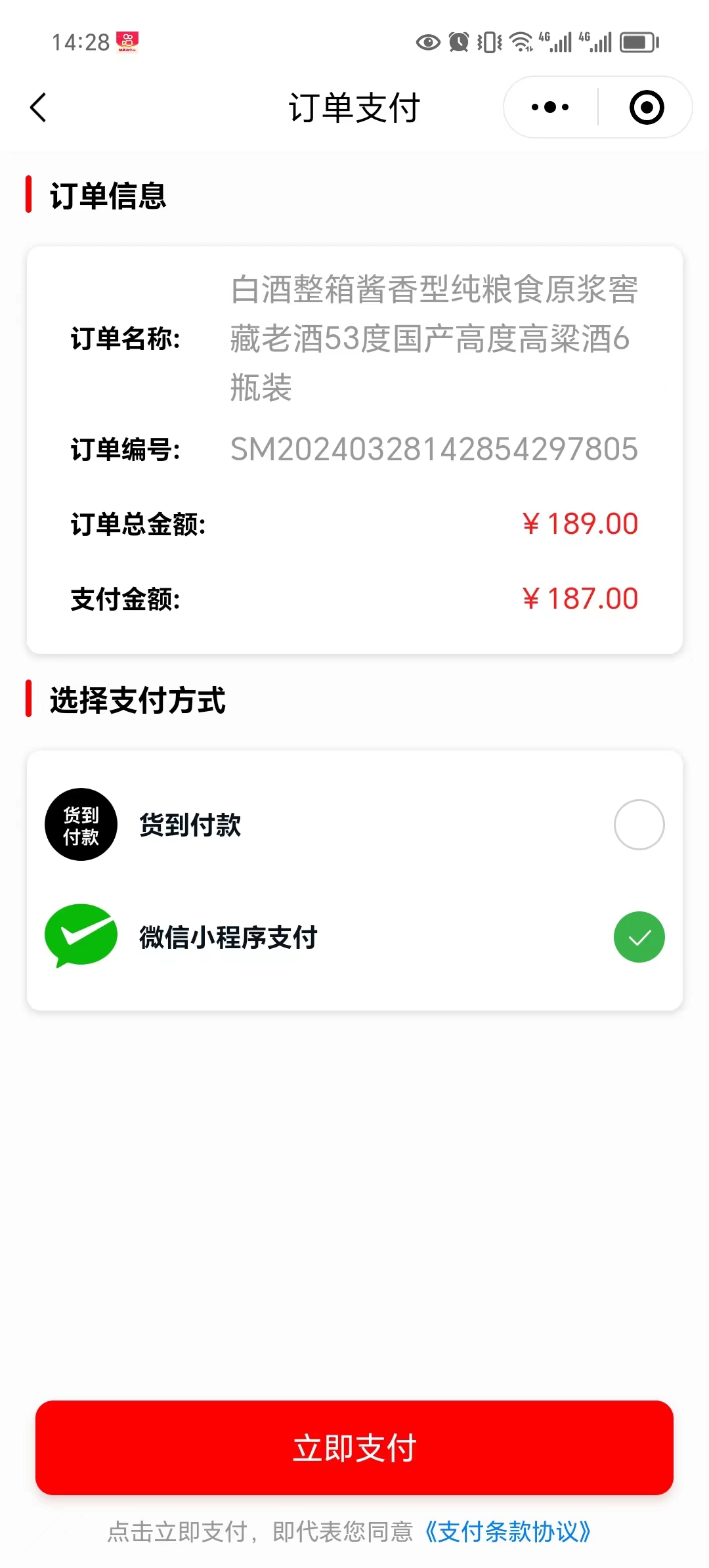Open the mini-program more options (···) menu
The height and width of the screenshot is (1568, 709).
[x=549, y=106]
